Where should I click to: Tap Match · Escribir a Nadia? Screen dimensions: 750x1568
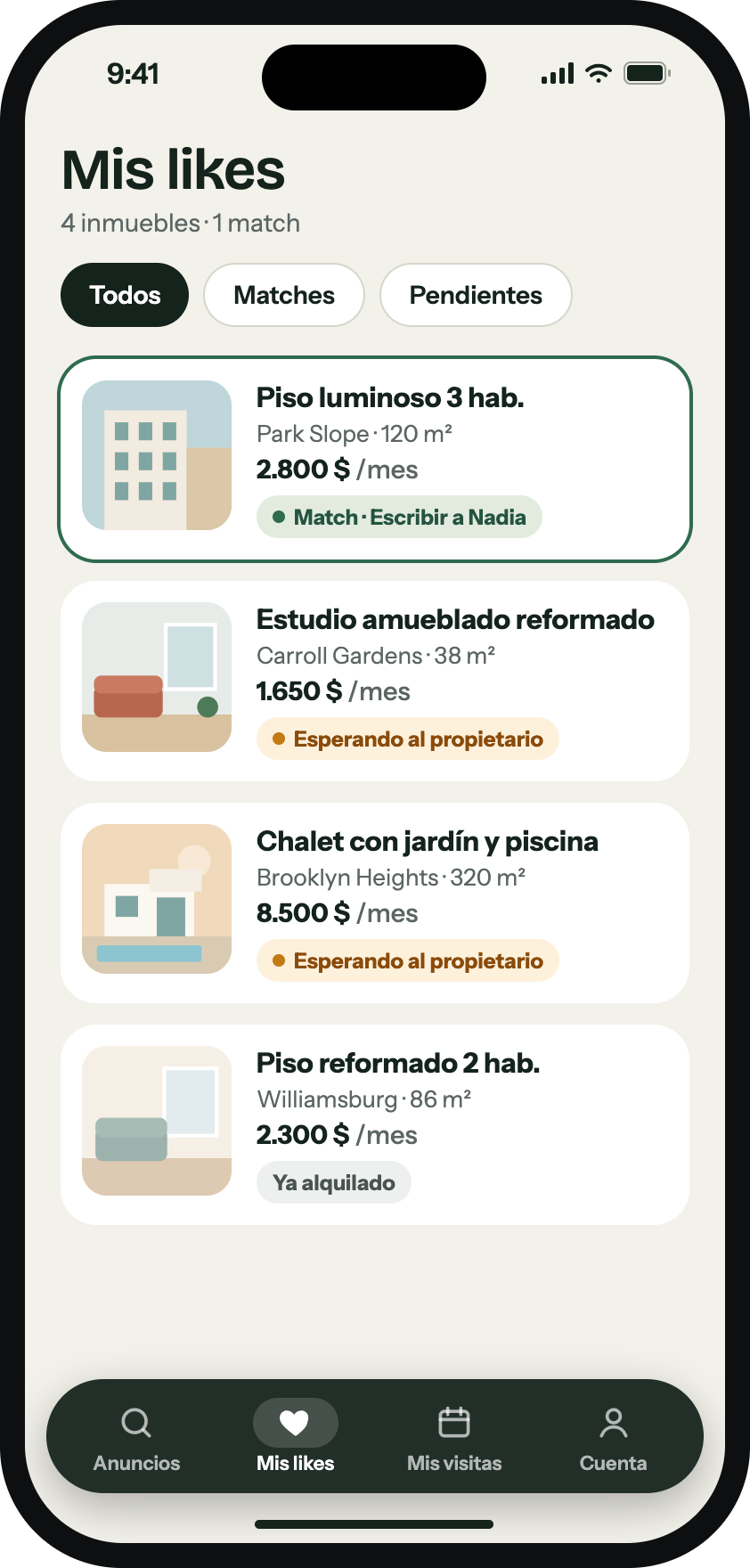[x=399, y=517]
